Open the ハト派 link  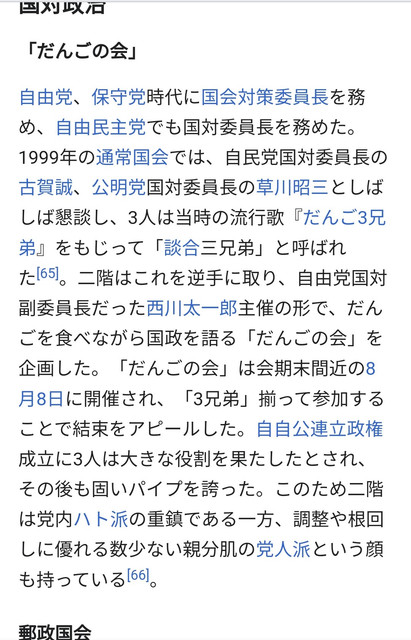click(101, 520)
